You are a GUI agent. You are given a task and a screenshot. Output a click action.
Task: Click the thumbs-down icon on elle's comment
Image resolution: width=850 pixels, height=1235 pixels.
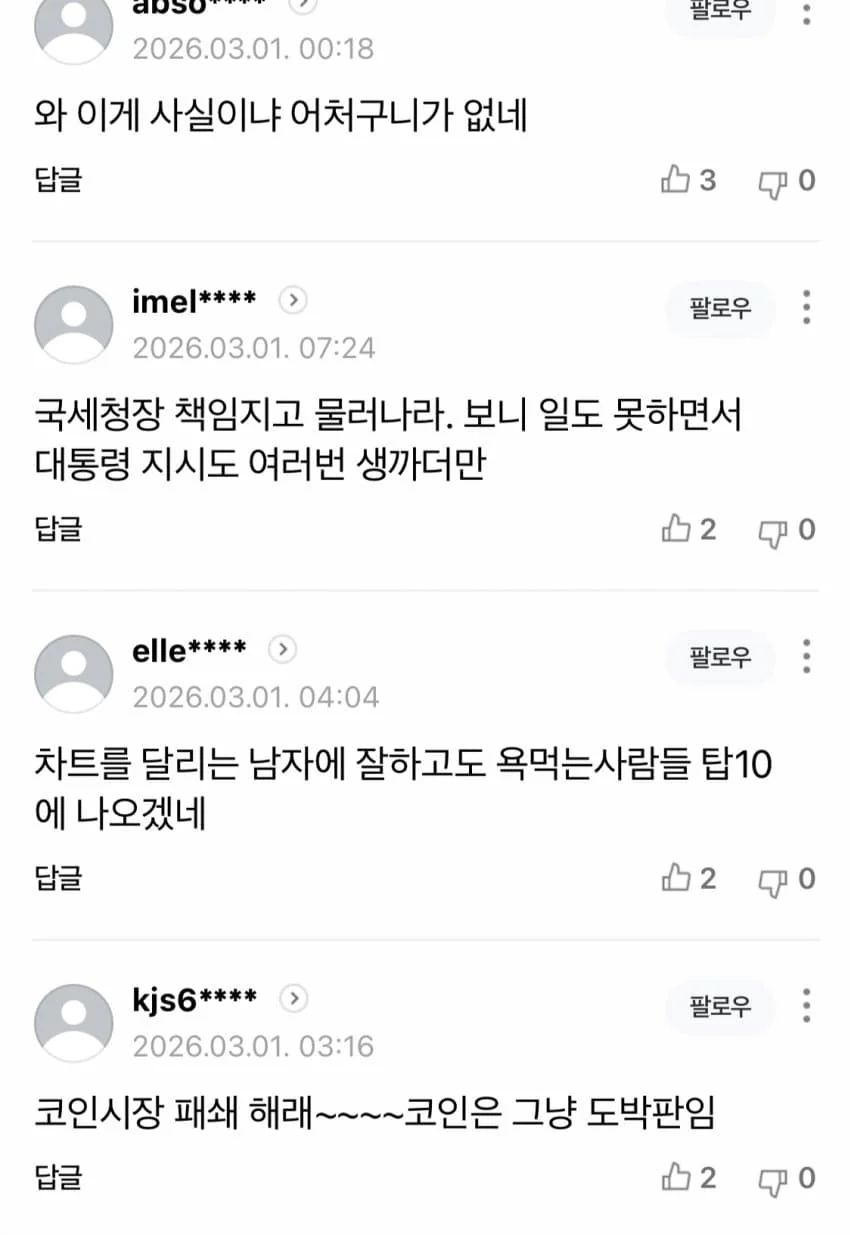pos(772,878)
